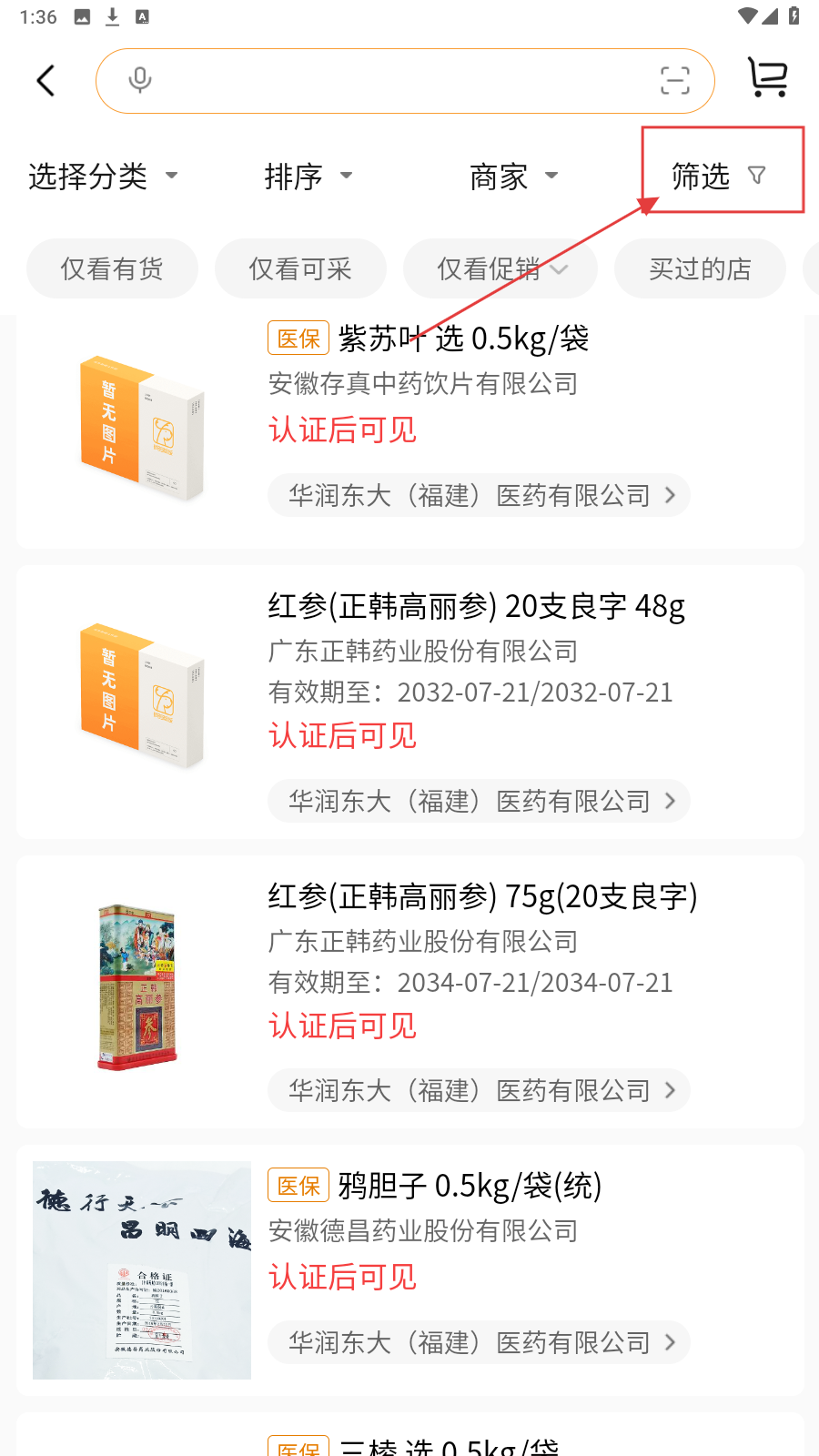Select the 仅看有货 chip

point(112,268)
